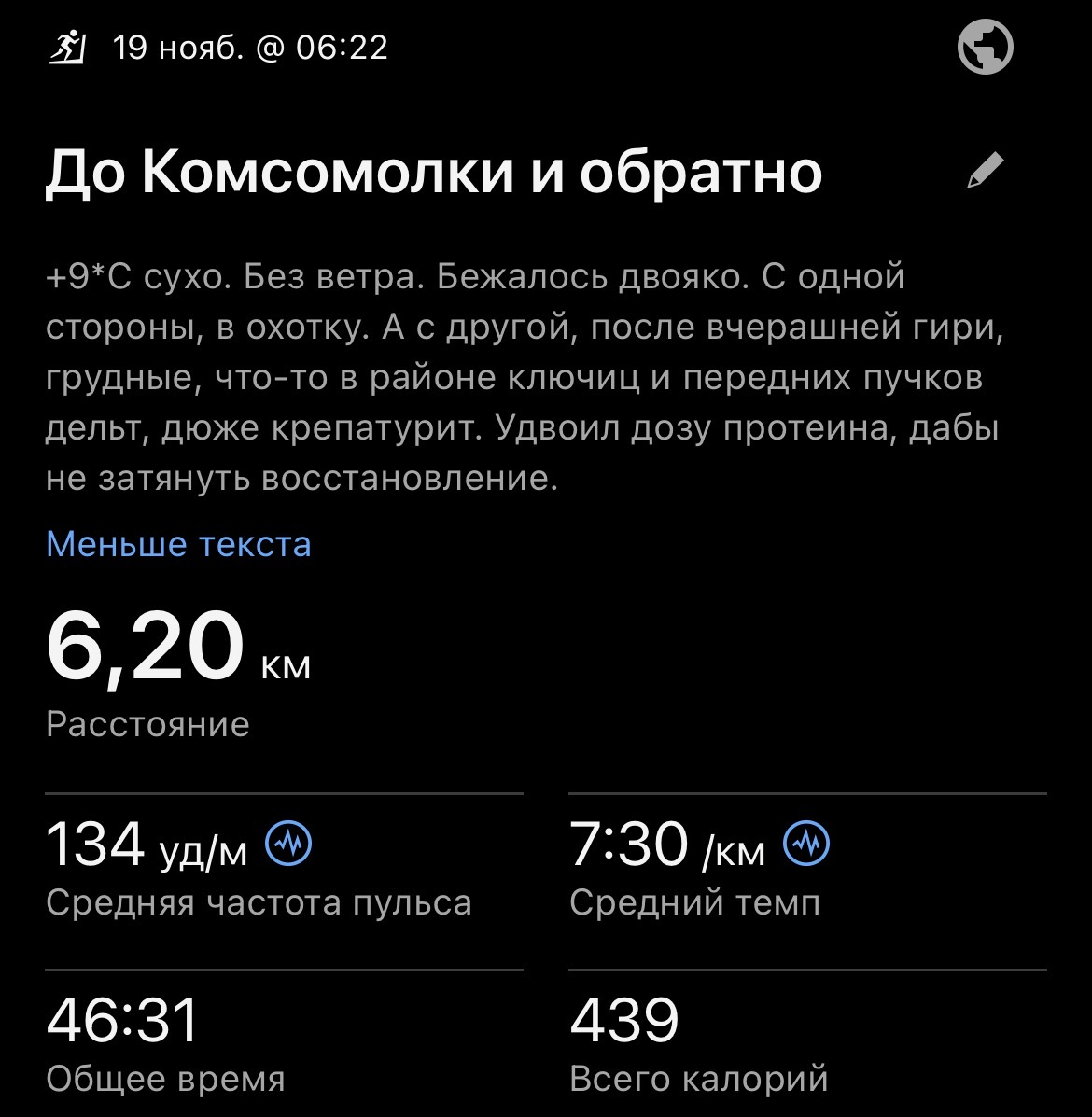Open average pace analysis icon

pyautogui.click(x=806, y=845)
